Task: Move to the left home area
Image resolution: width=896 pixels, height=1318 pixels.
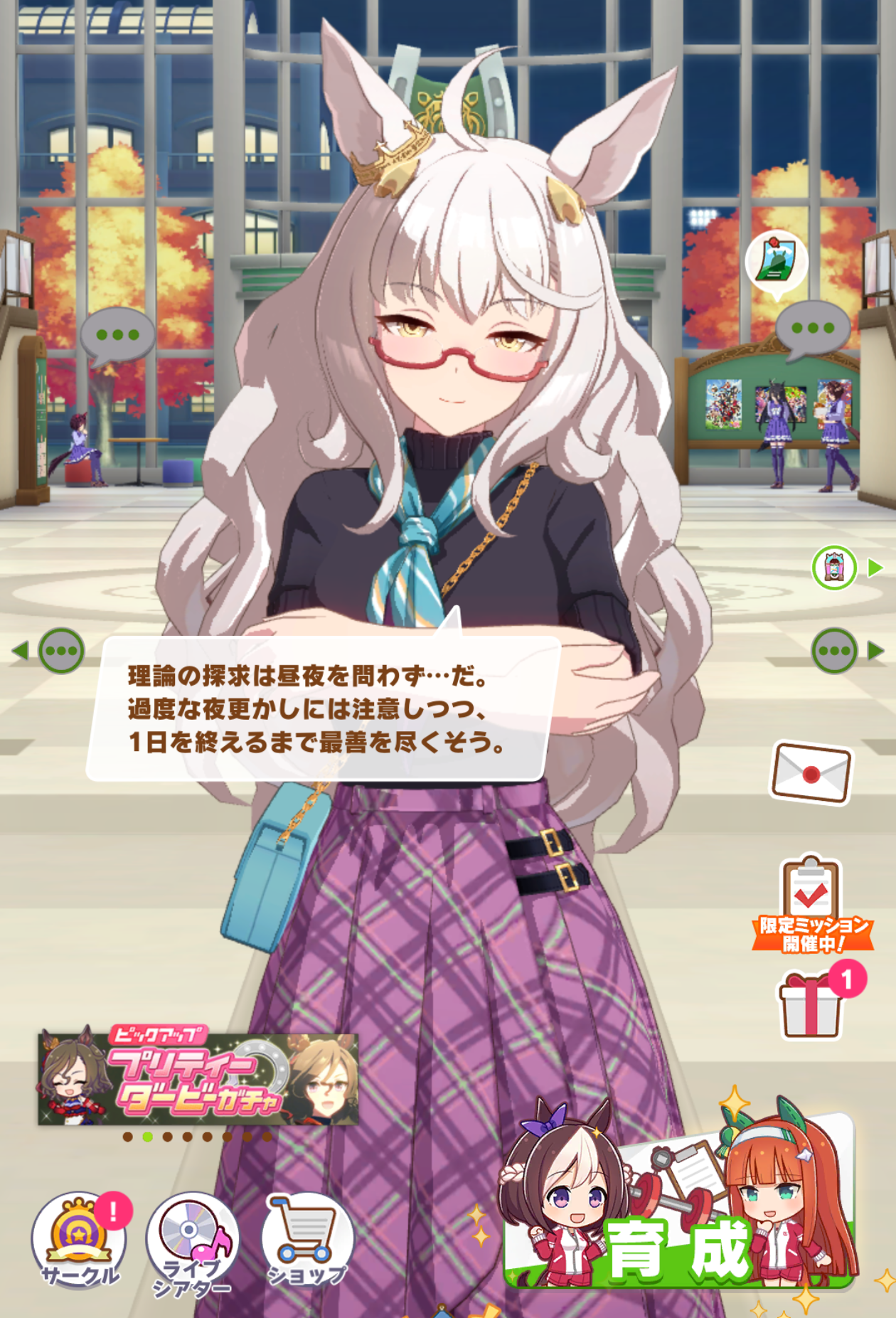Action: 50,651
